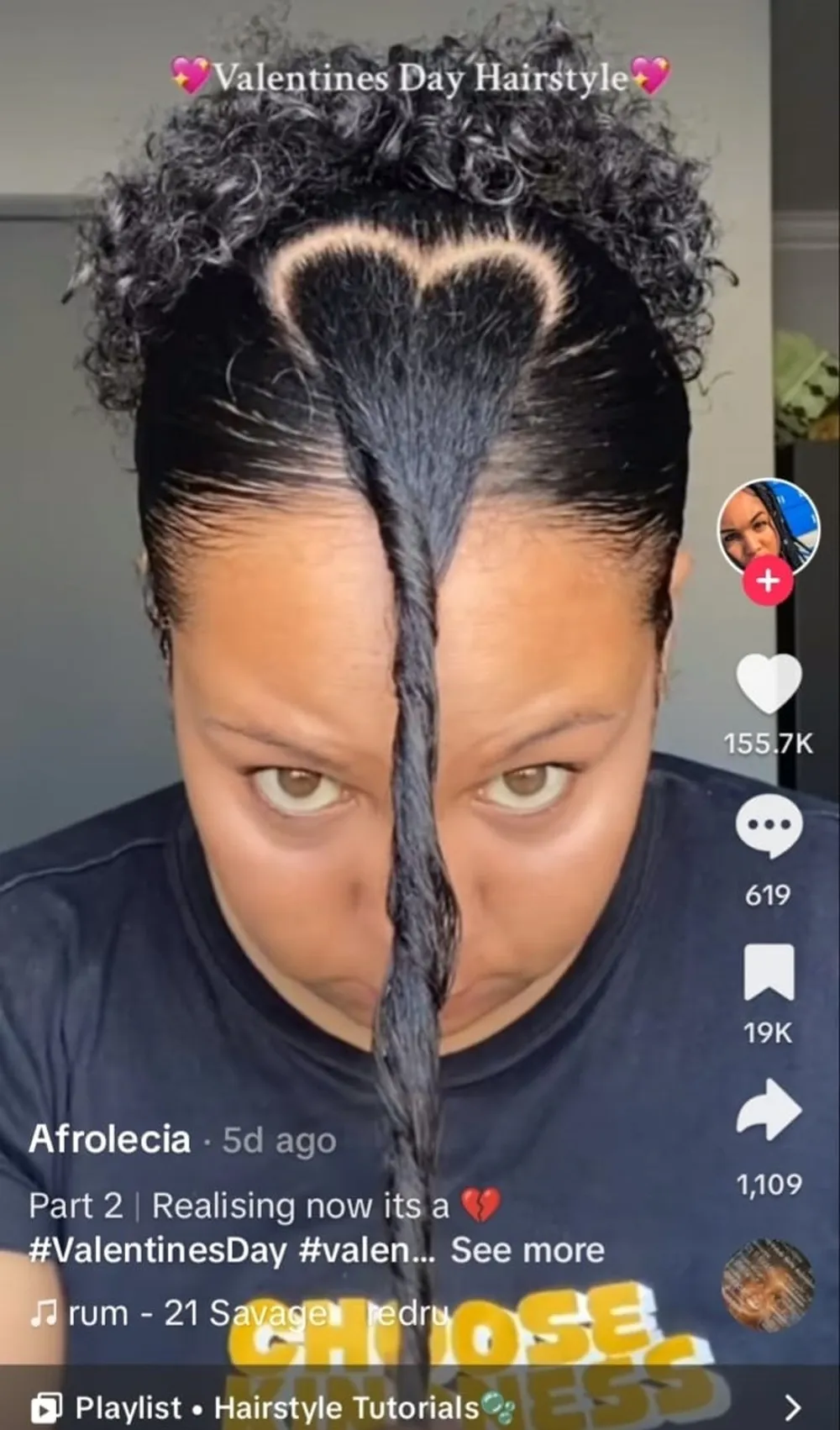This screenshot has height=1430, width=840.
Task: Share this video
Action: coord(768,1111)
